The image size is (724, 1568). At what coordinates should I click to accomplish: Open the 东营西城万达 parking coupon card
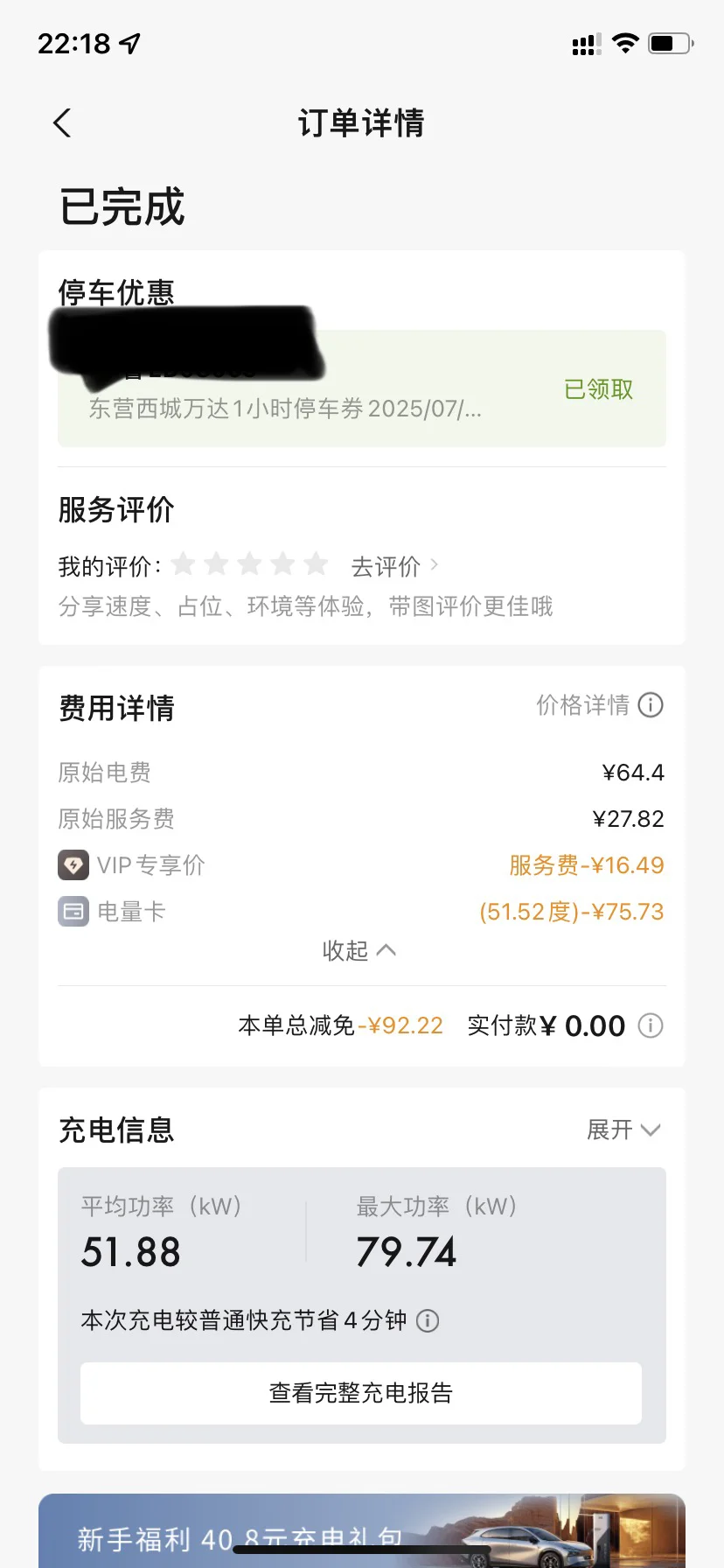pyautogui.click(x=362, y=388)
